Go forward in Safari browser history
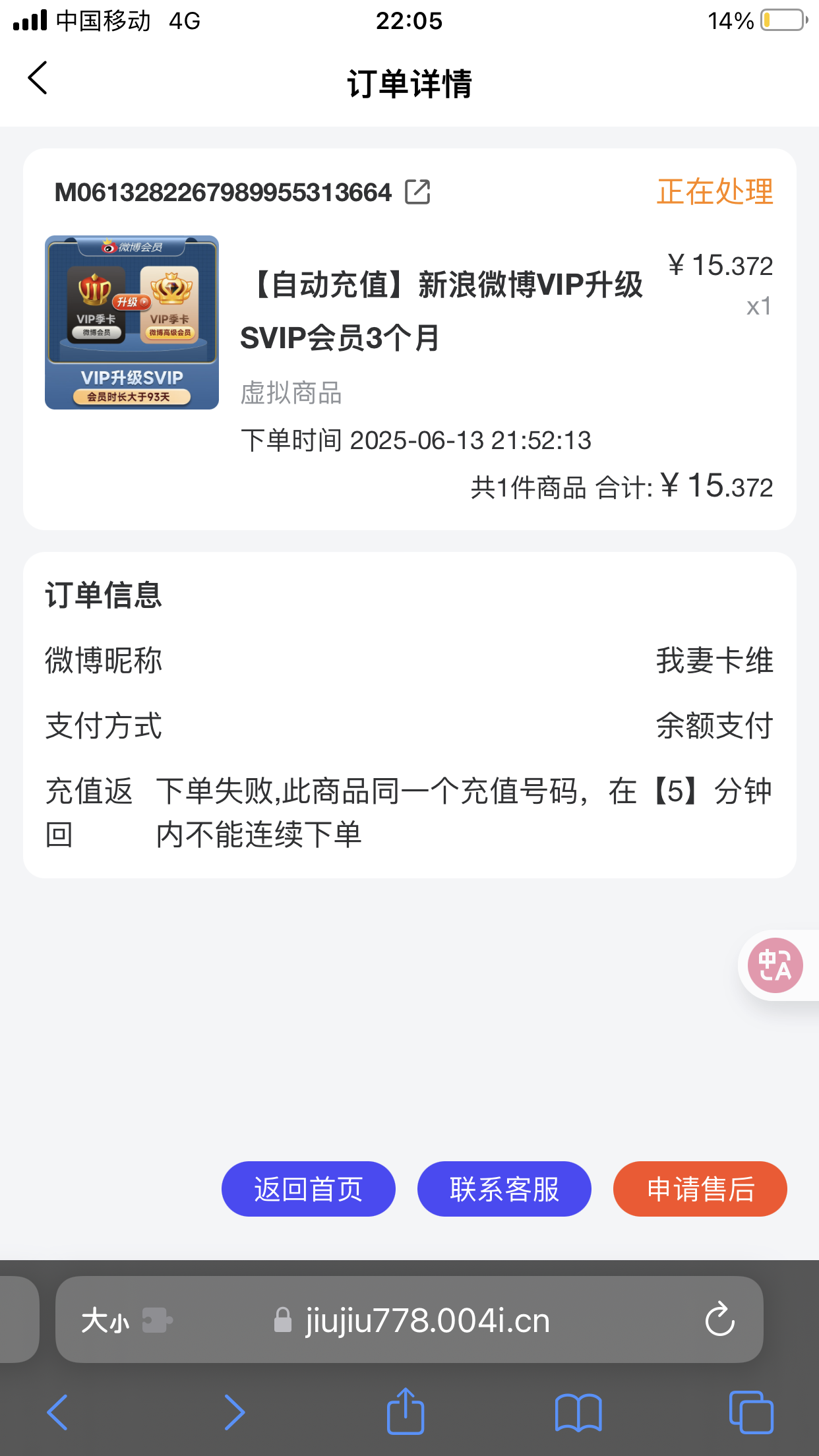Viewport: 819px width, 1456px height. (234, 1412)
